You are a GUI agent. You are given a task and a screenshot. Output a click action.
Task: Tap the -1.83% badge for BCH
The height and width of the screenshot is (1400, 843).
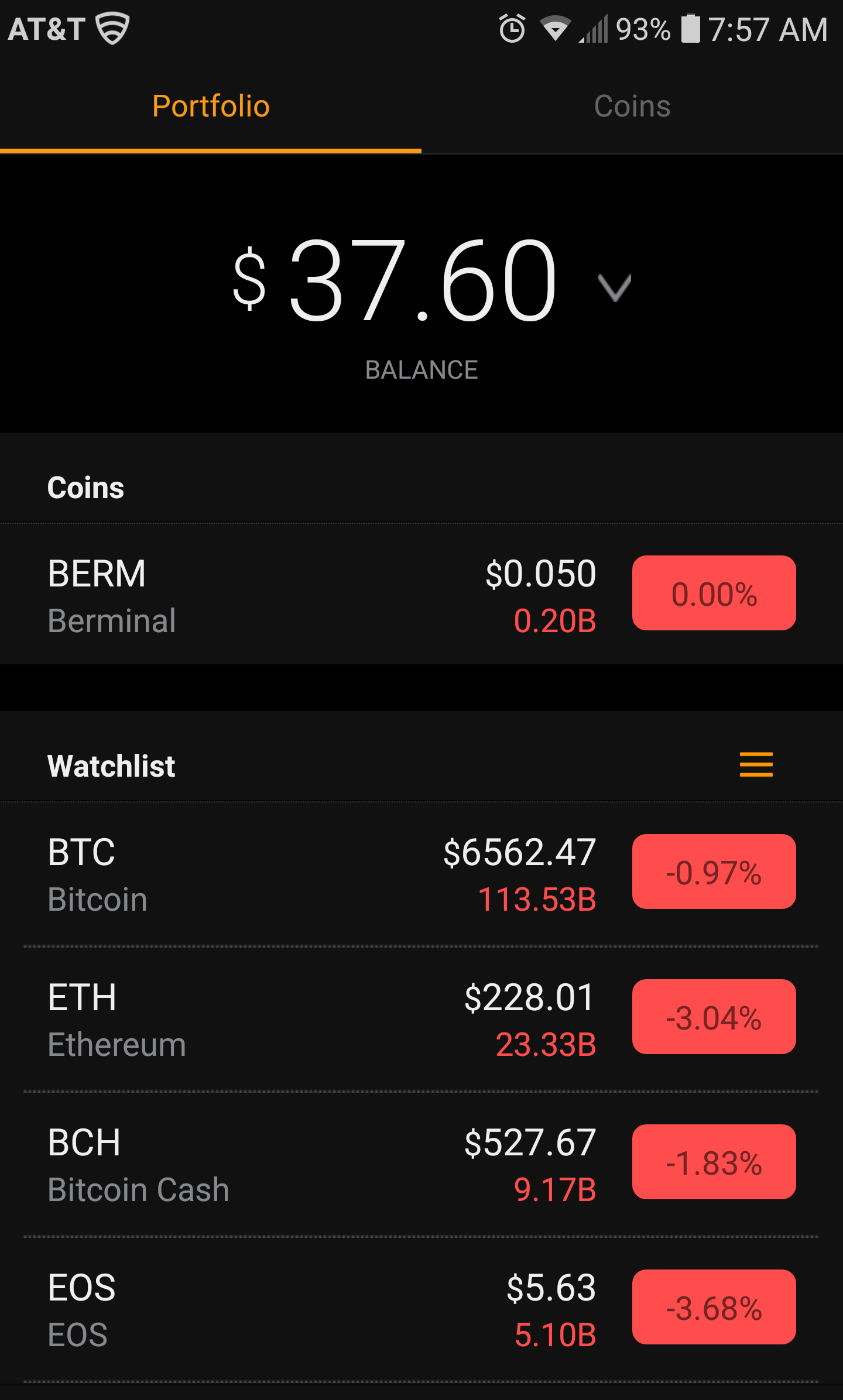pyautogui.click(x=714, y=1162)
